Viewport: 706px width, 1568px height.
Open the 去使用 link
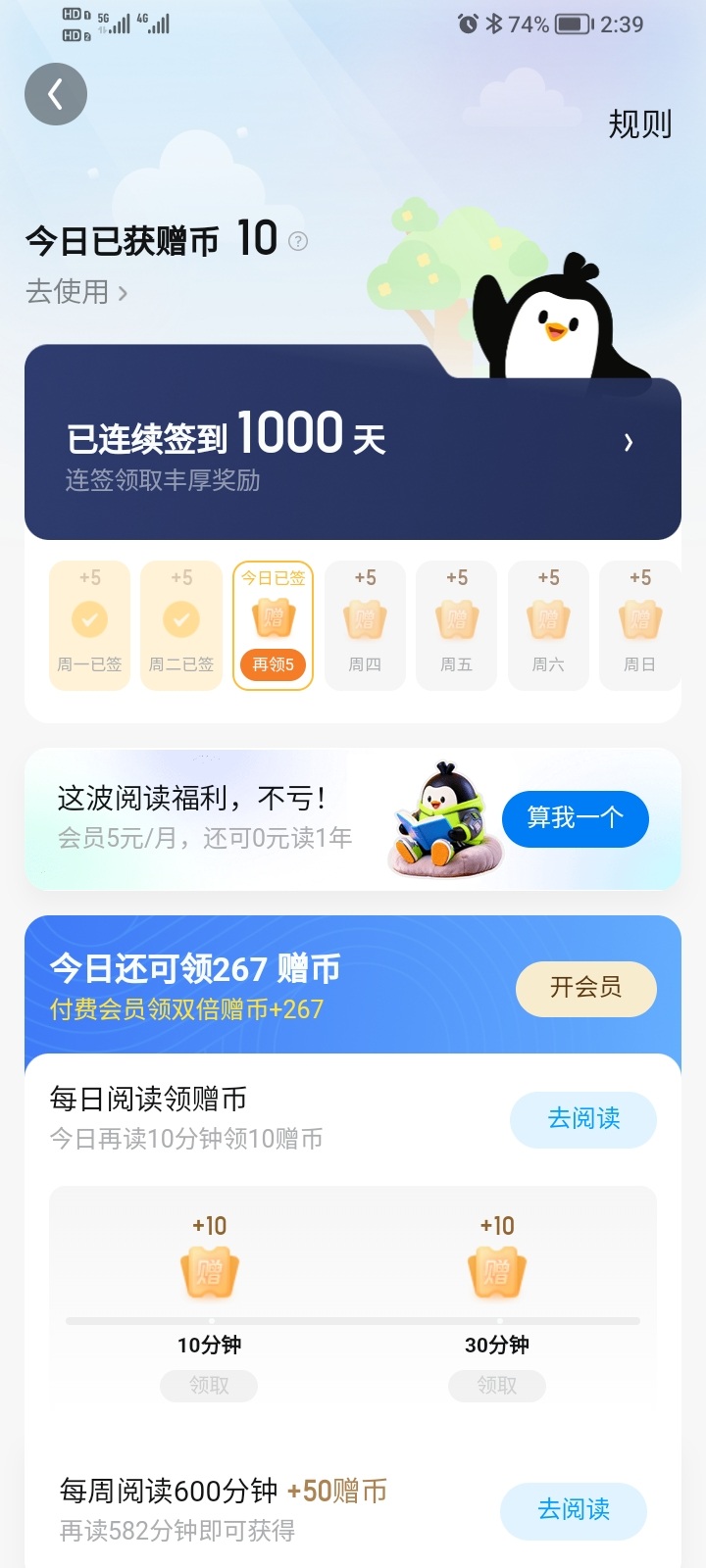[x=76, y=292]
